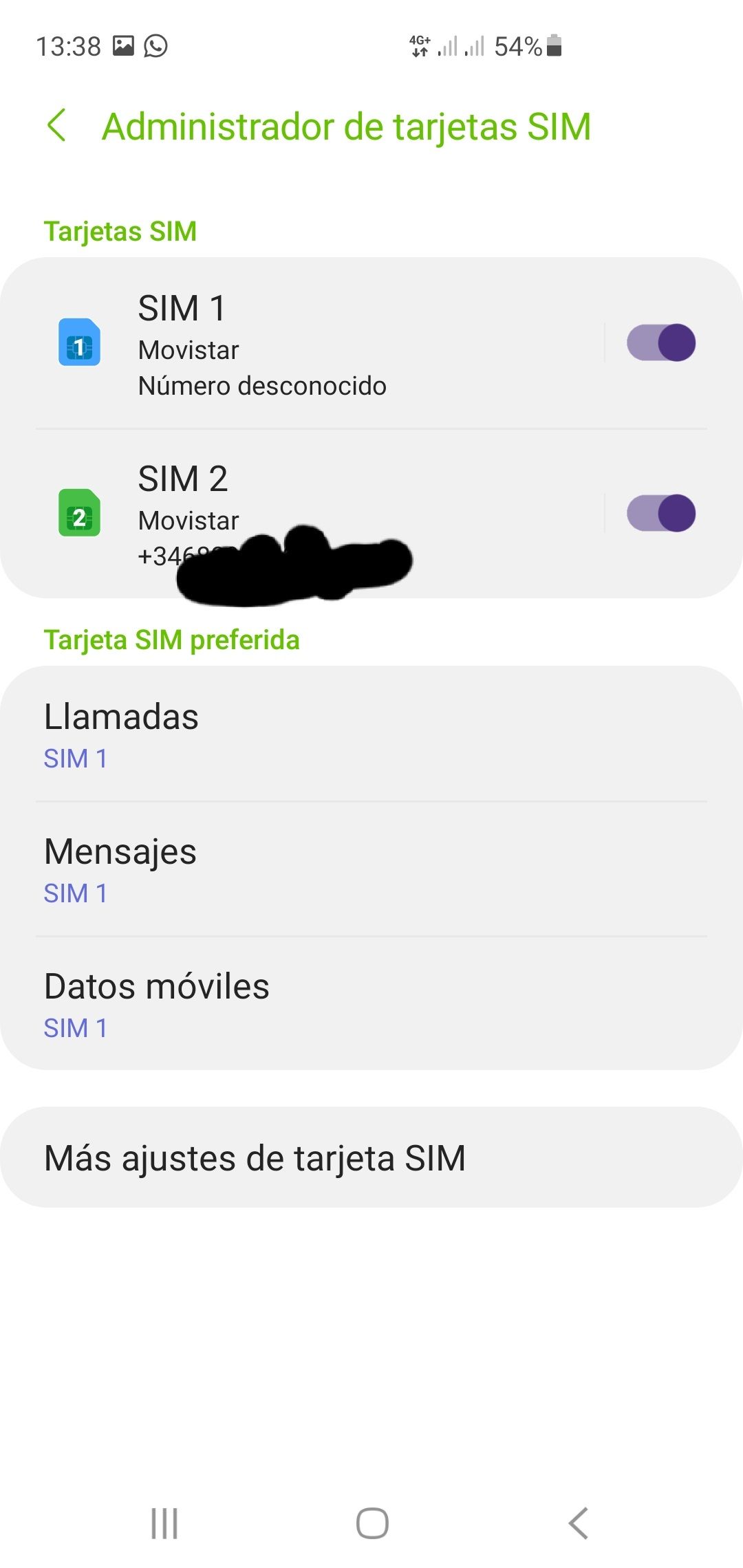Tap the Home button on navigation bar
Screen dimensions: 743x1568
click(371, 1523)
